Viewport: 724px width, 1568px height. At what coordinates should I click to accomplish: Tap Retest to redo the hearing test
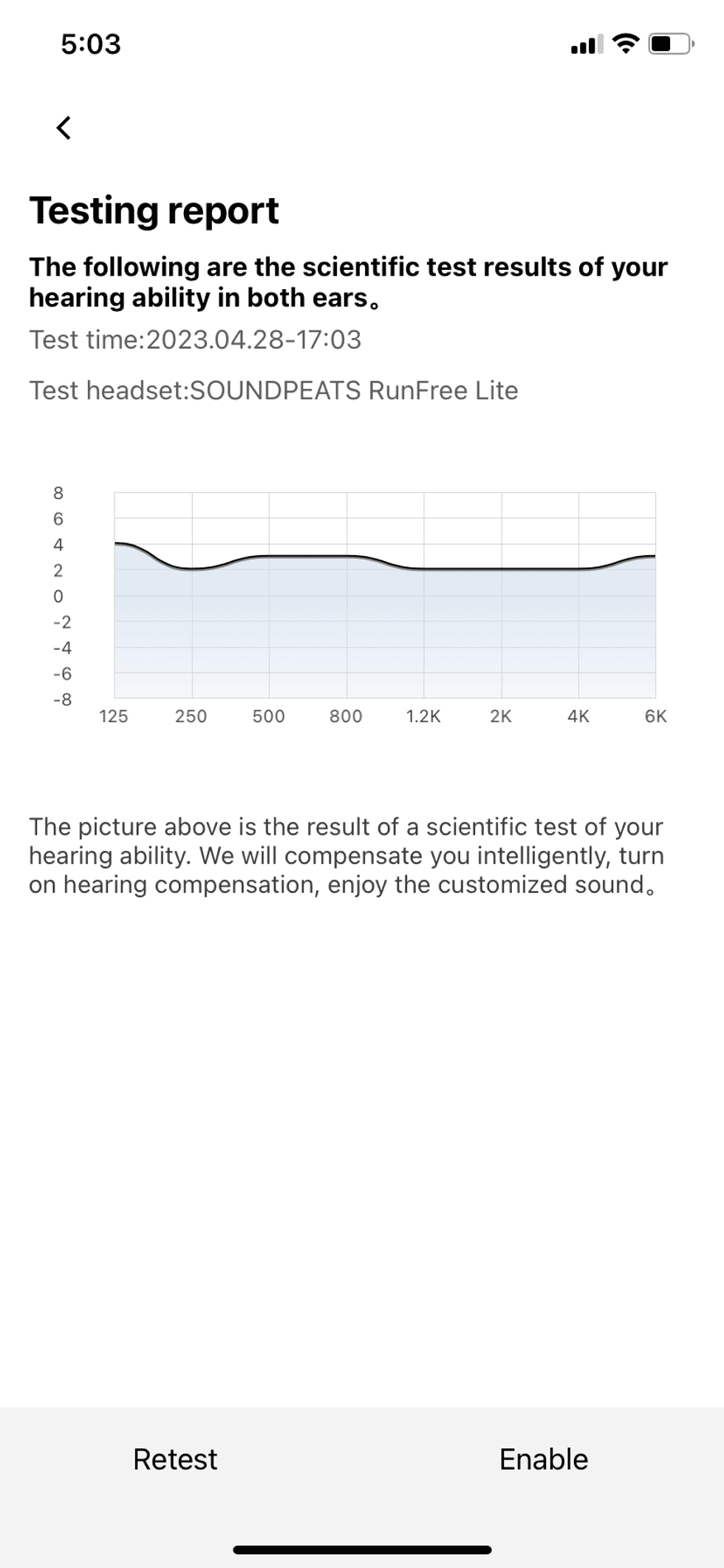pyautogui.click(x=175, y=1460)
